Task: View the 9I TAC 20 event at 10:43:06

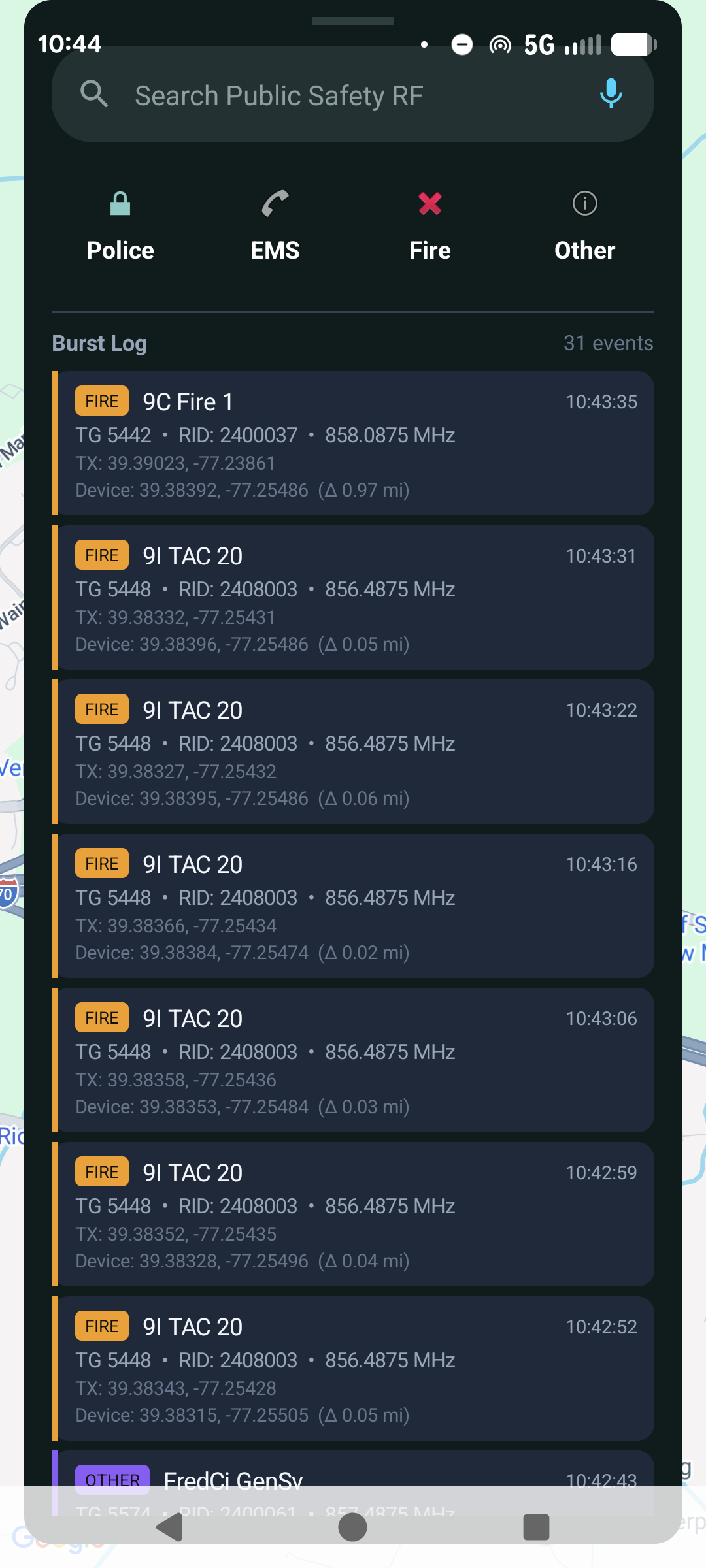Action: 353,1060
